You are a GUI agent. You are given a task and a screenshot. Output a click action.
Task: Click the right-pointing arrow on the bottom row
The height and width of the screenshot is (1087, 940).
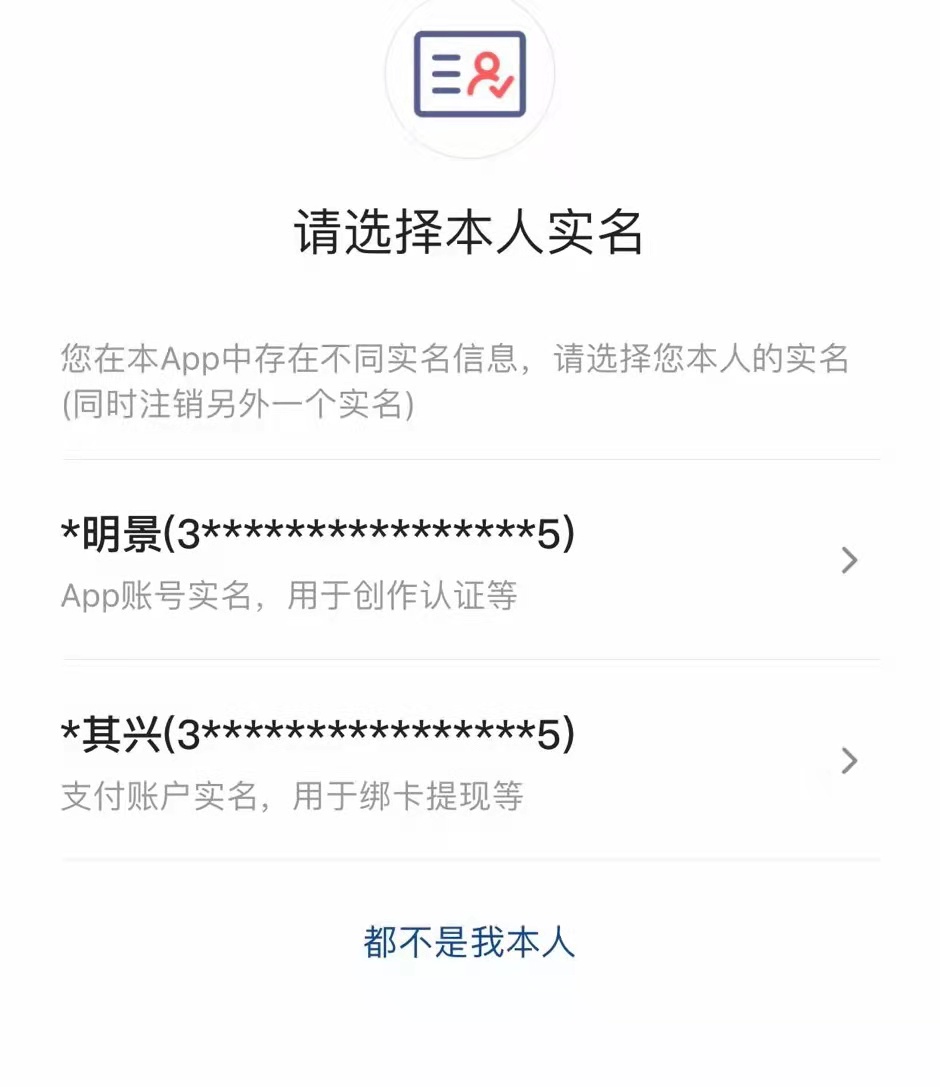coord(849,761)
